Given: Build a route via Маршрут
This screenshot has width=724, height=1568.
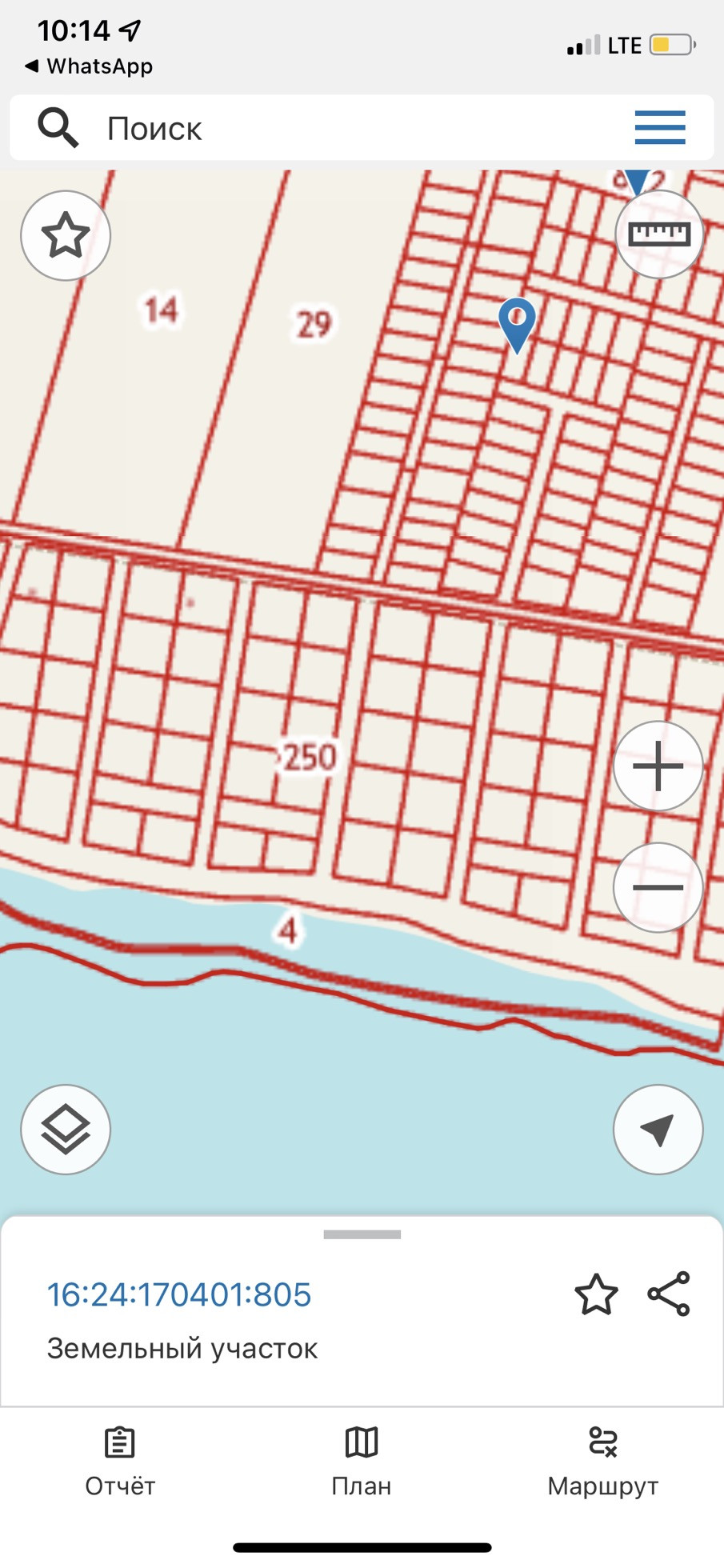Looking at the screenshot, I should (602, 1462).
